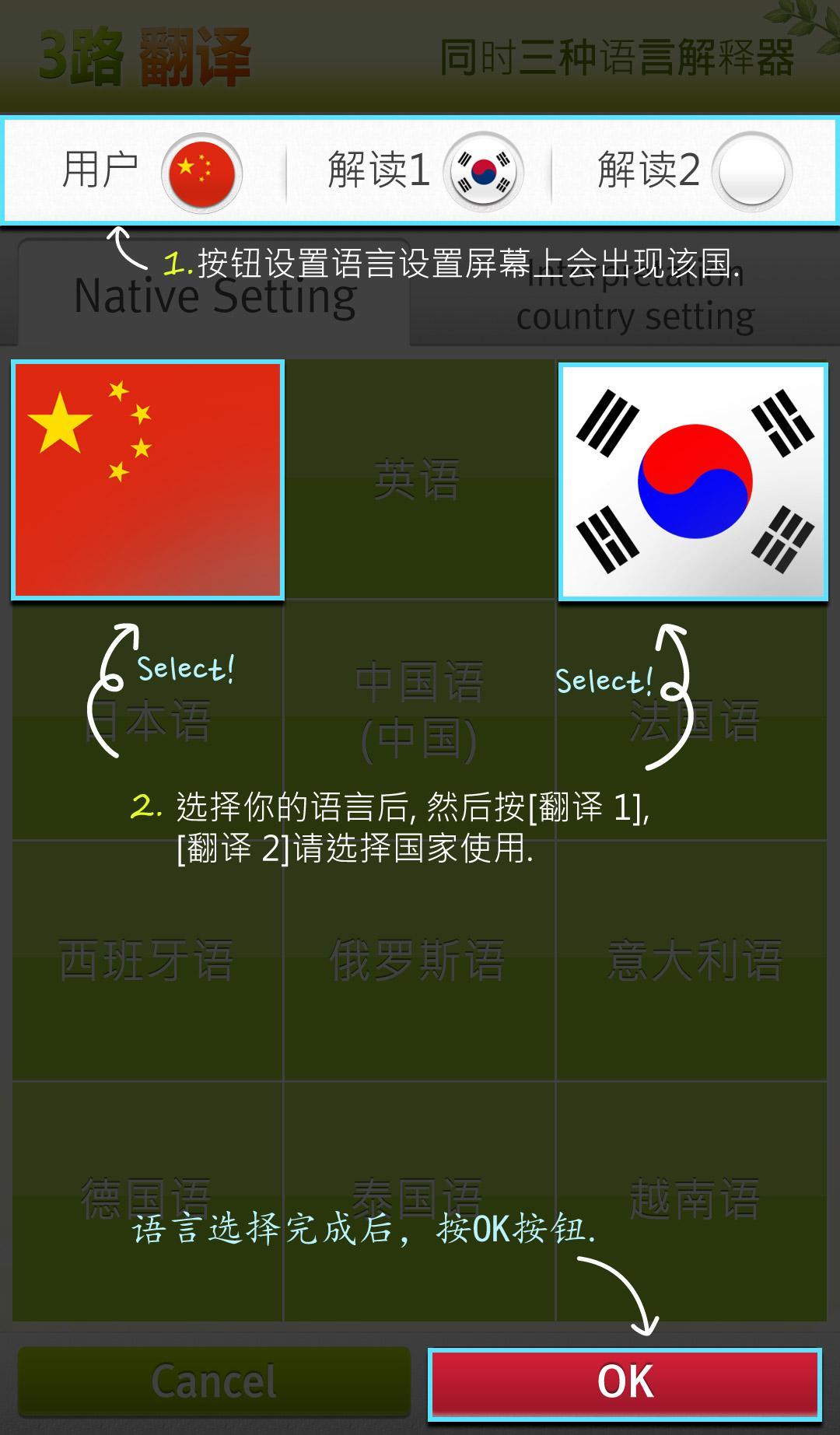Tap the Cancel button
This screenshot has width=840, height=1435.
pos(214,1382)
